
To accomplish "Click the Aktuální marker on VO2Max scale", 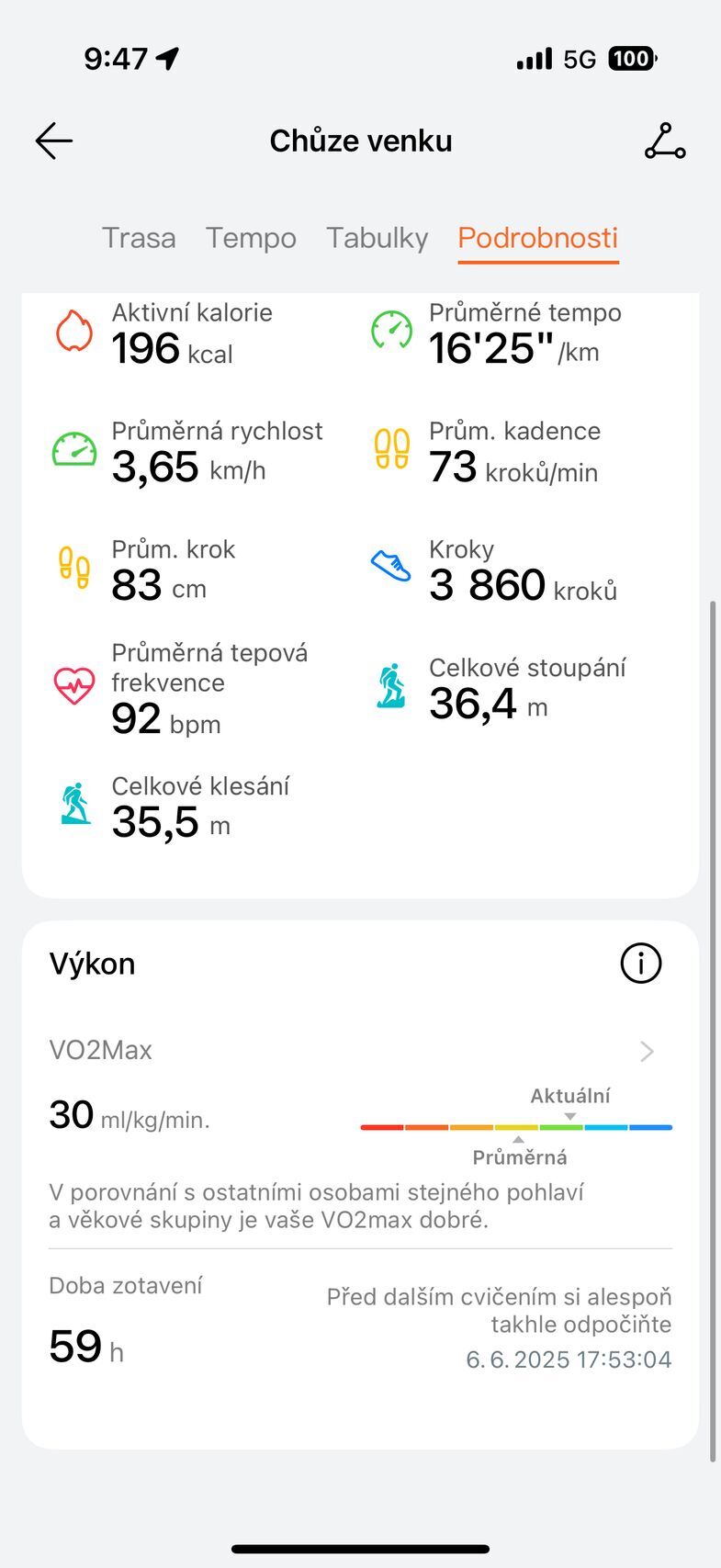I will click(570, 1114).
